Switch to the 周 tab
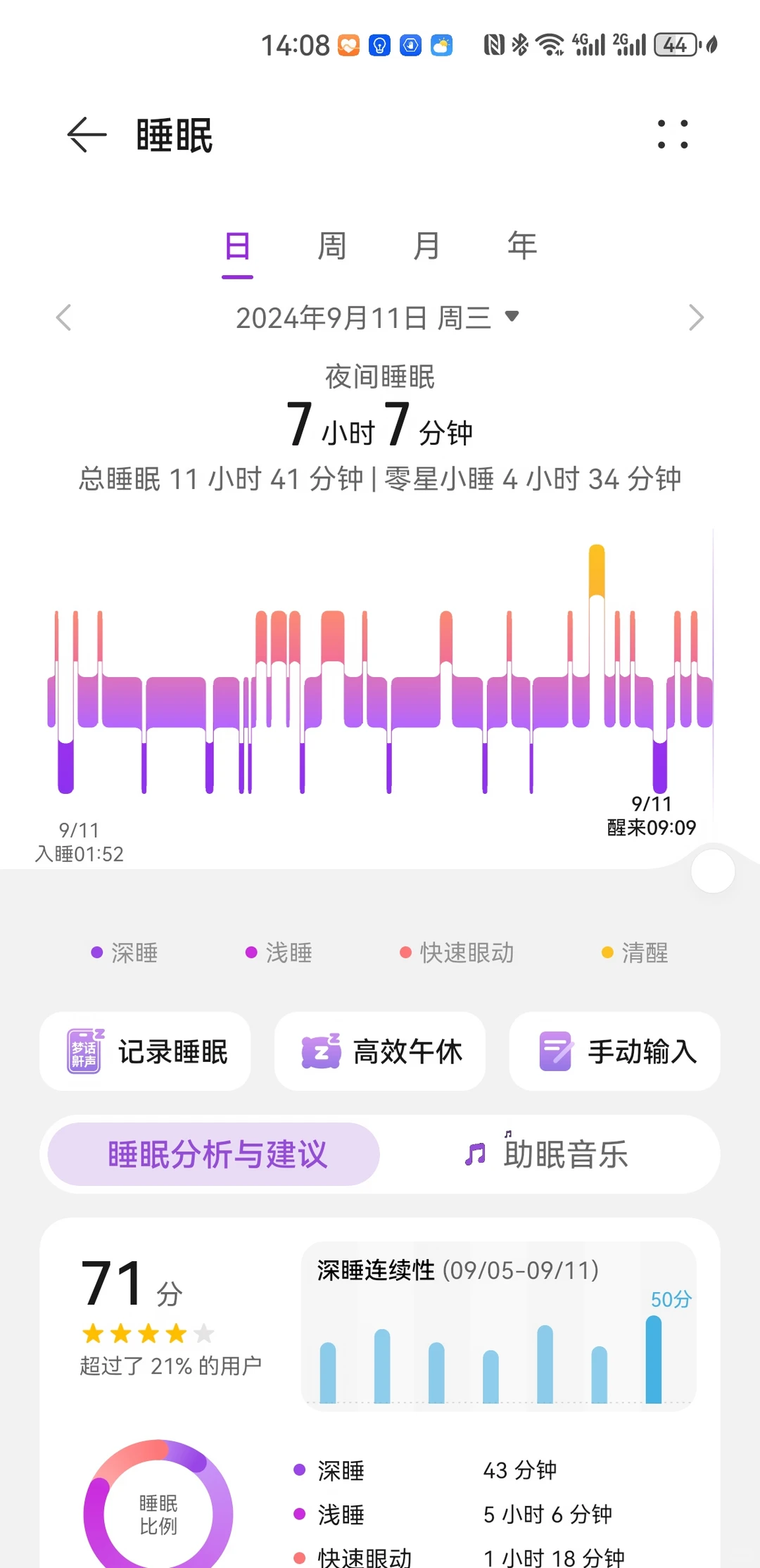 tap(331, 246)
